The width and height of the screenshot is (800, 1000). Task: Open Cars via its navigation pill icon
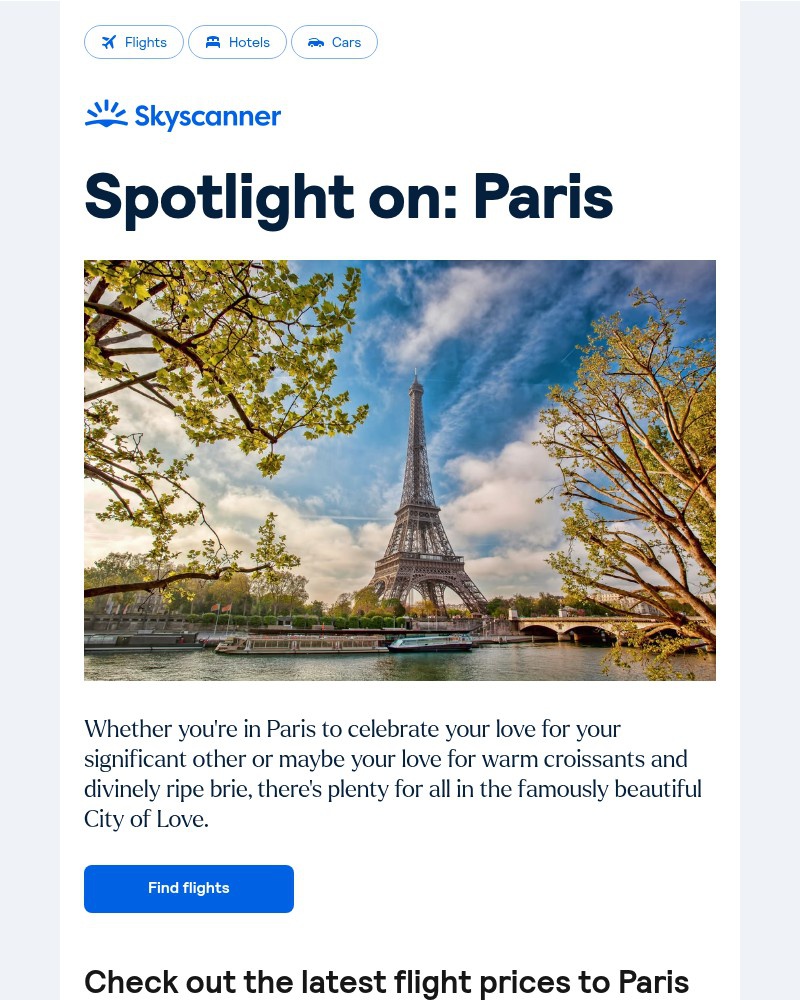click(316, 42)
